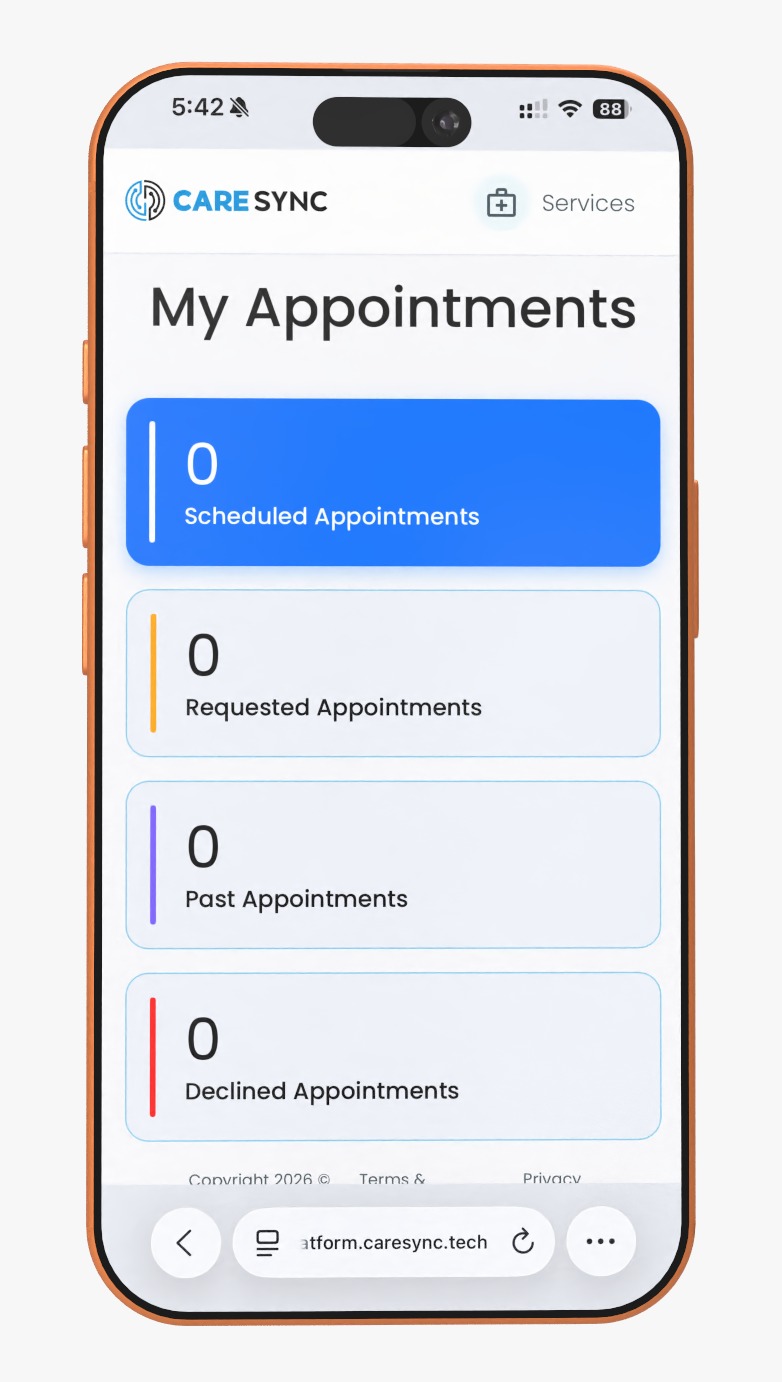Open the Privacy link in footer
The height and width of the screenshot is (1382, 782).
click(551, 1179)
